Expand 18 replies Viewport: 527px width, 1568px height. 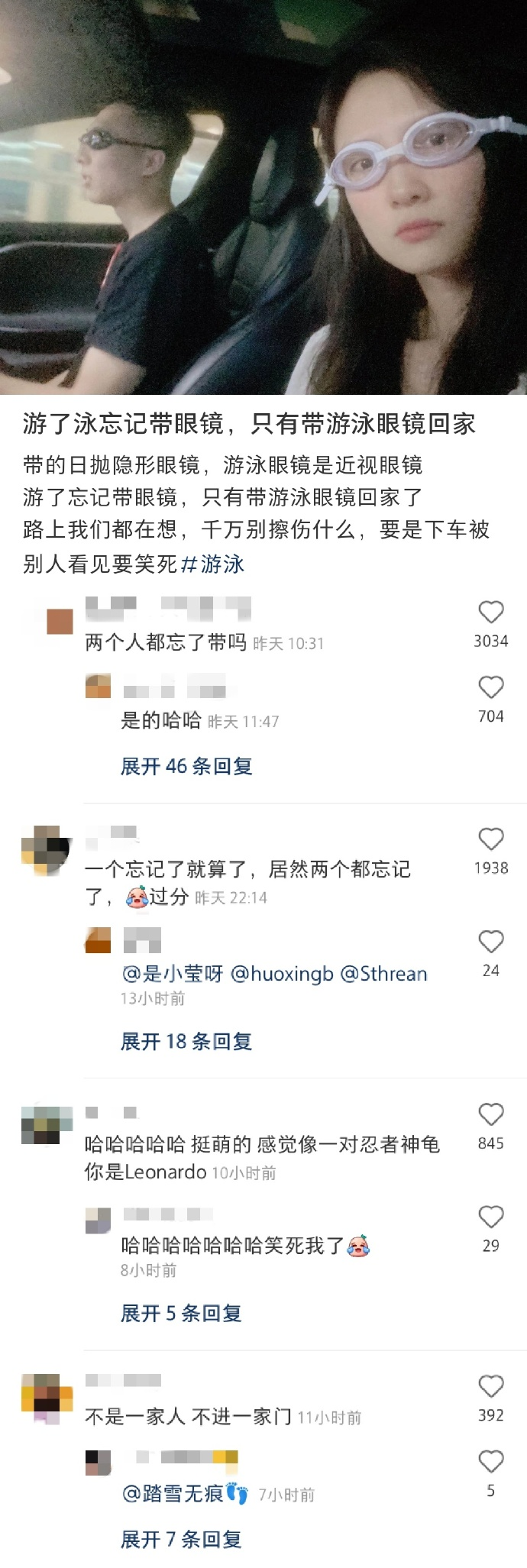click(x=186, y=1041)
